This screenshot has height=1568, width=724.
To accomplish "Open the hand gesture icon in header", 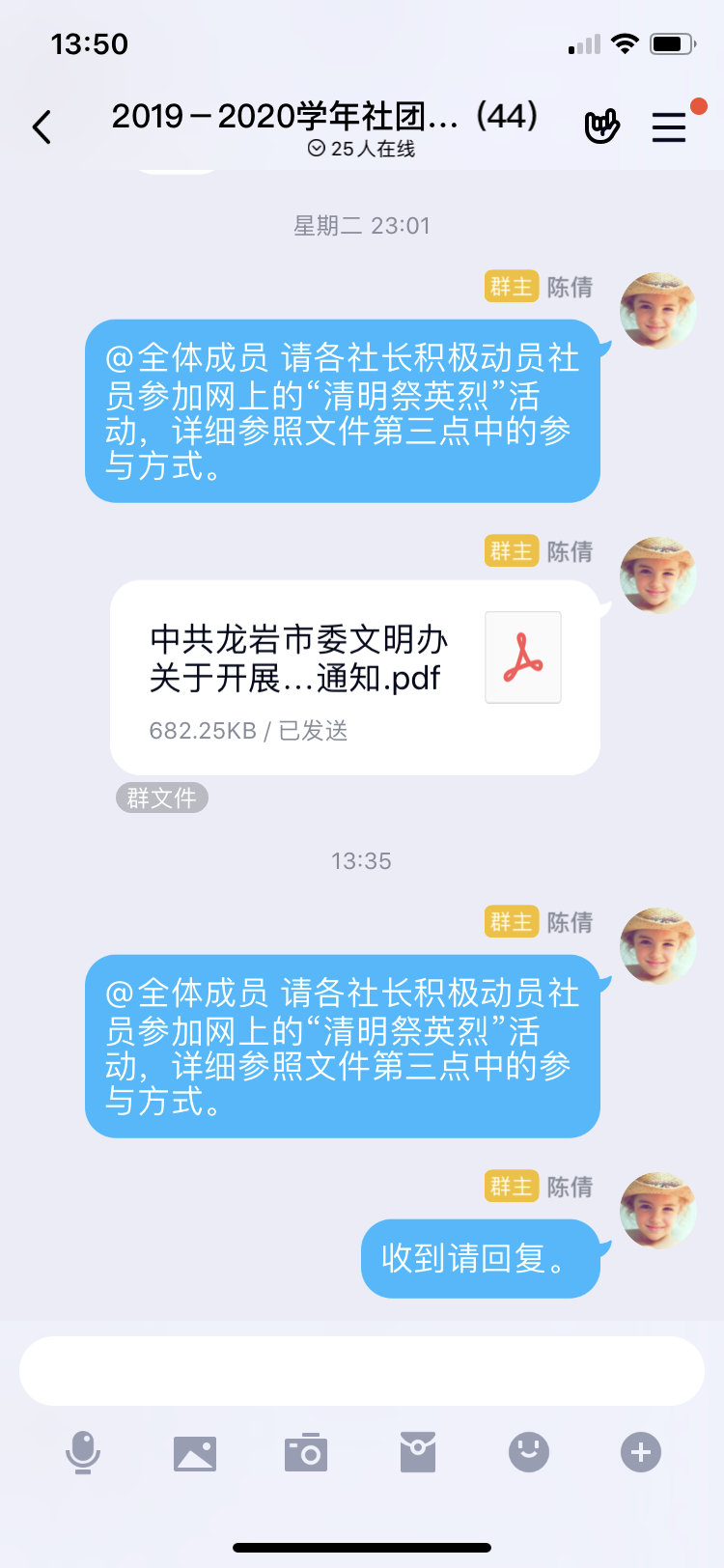I will pos(601,126).
